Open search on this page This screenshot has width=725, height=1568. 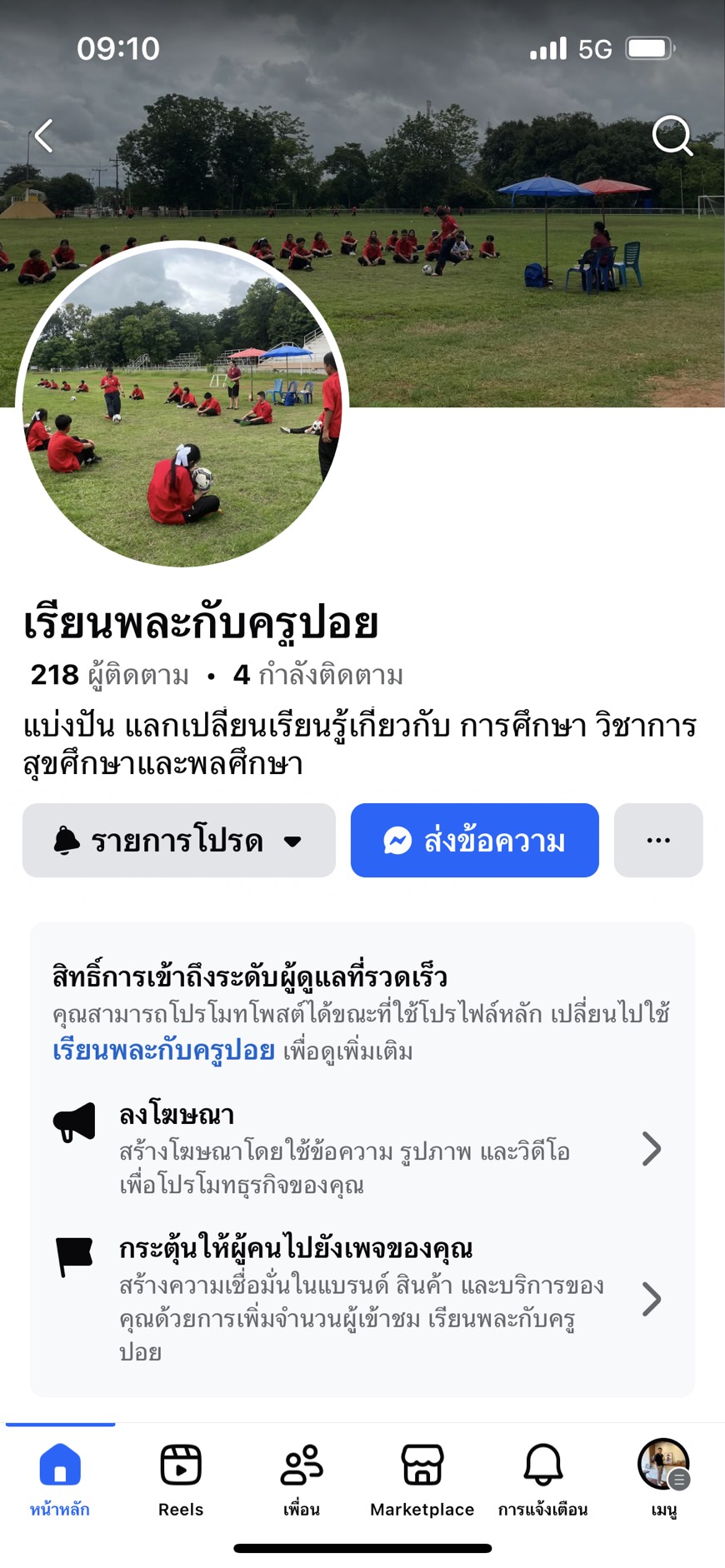[672, 135]
